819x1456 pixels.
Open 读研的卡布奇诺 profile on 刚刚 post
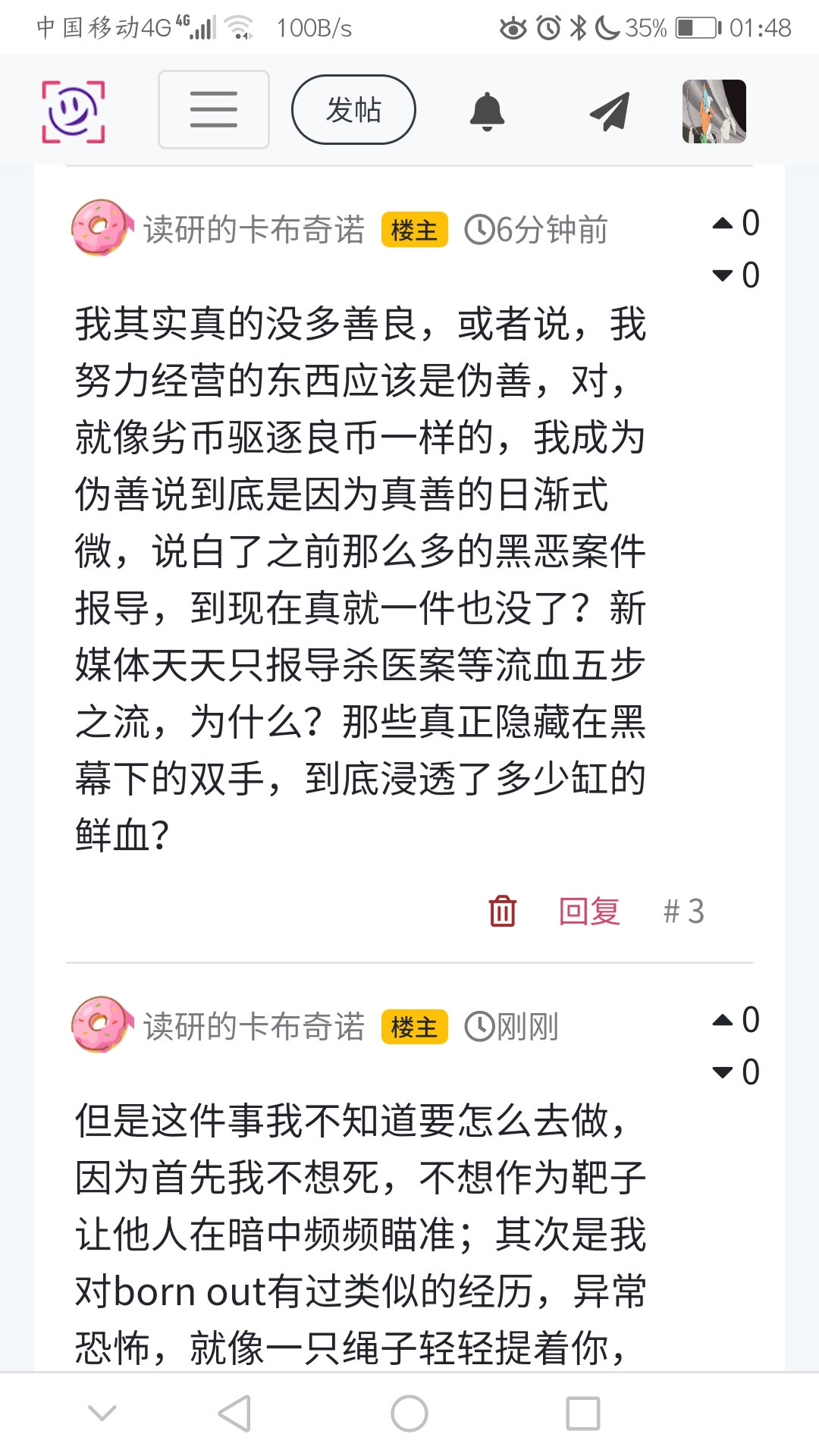click(x=253, y=1026)
